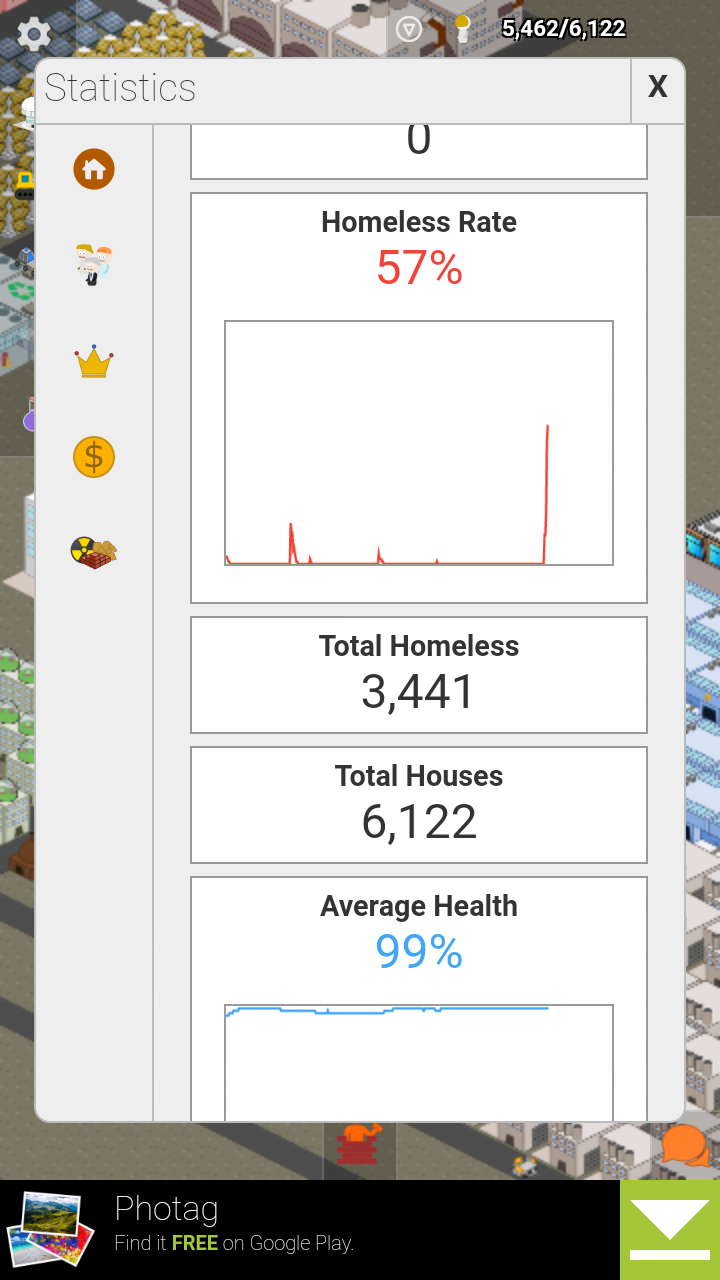Open the orange chat bubble
Screen dimensions: 720x1280
pos(685,1146)
